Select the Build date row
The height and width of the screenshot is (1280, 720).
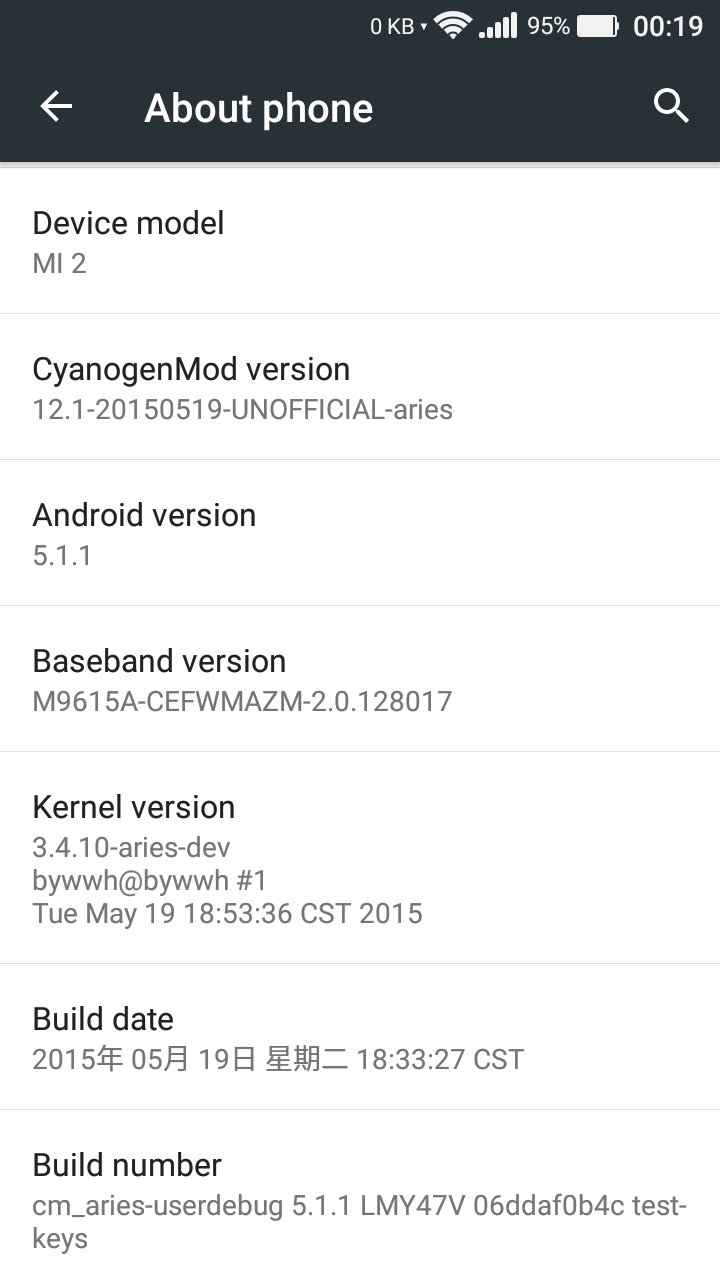click(360, 1037)
